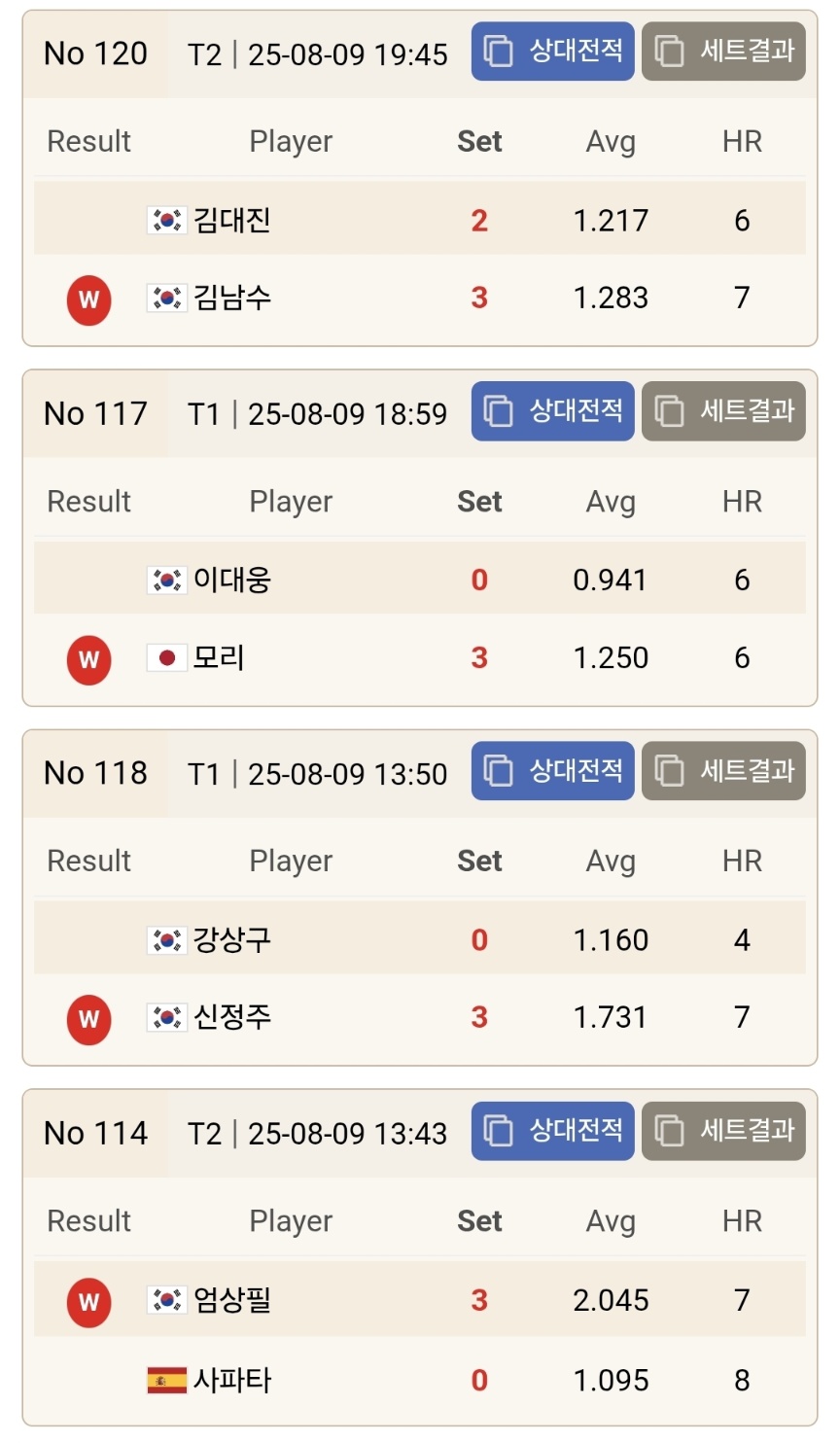View 세트결과 for match No 114
Screen dimensions: 840x1443
[x=723, y=1131]
